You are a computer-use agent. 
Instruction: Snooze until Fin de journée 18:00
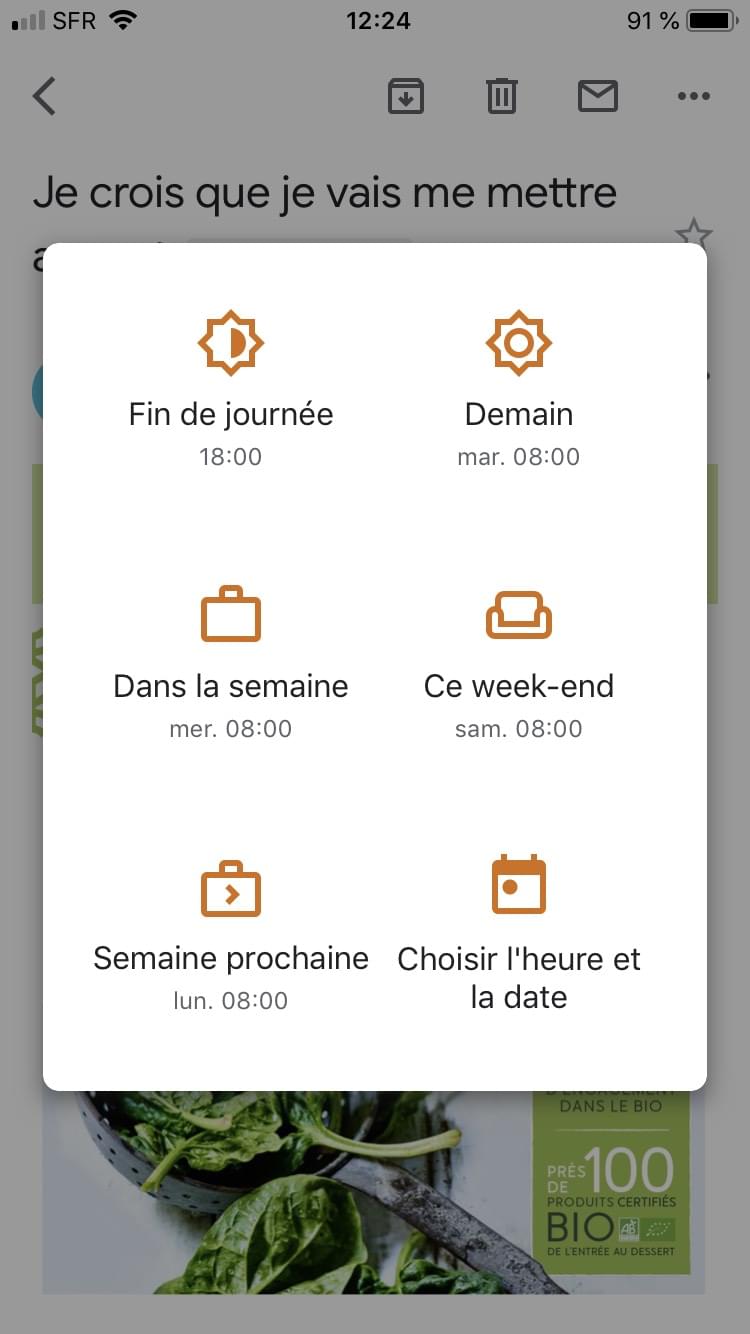click(231, 390)
